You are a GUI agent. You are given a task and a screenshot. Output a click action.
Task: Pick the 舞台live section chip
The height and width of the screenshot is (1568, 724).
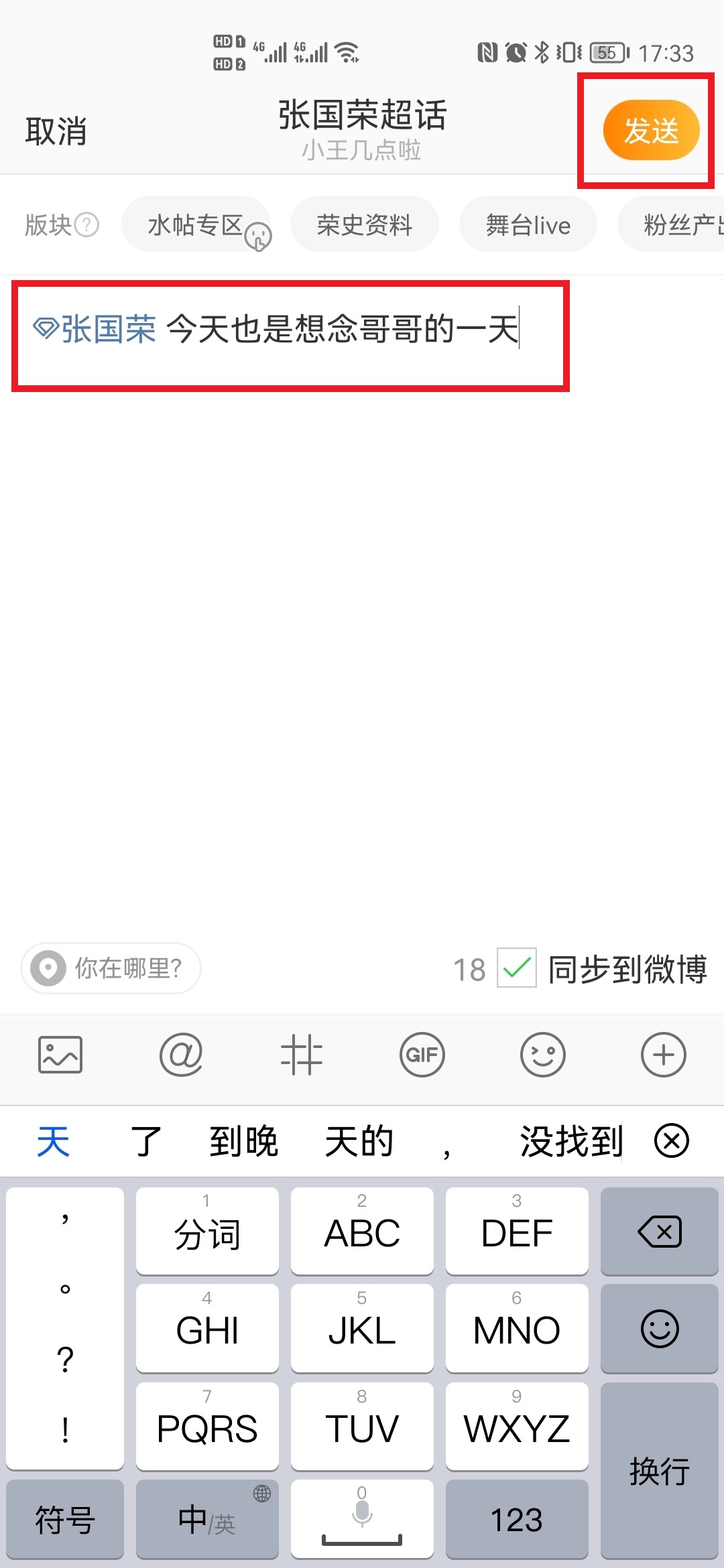[528, 224]
